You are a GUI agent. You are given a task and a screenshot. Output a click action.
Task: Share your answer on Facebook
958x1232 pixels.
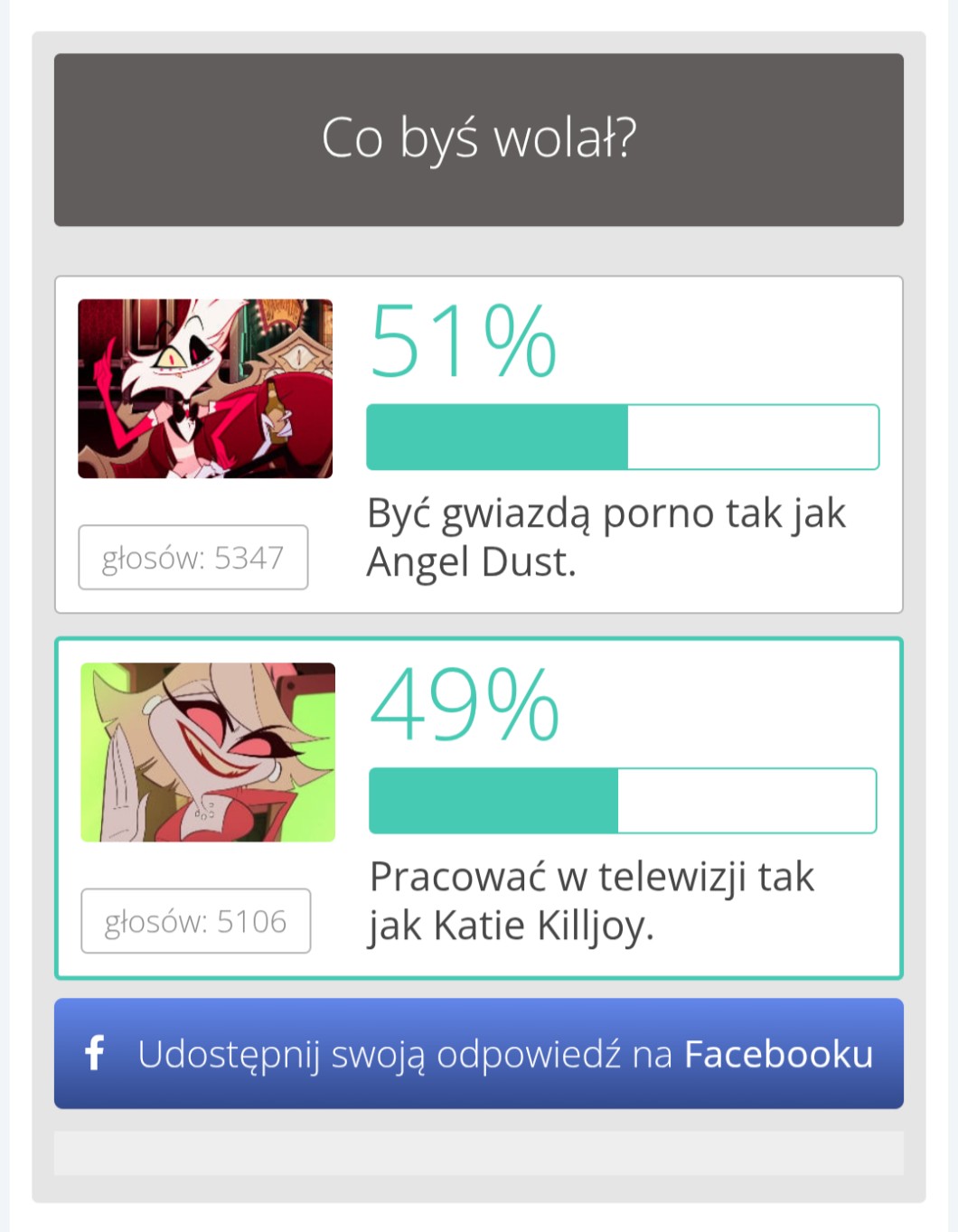tap(479, 1054)
